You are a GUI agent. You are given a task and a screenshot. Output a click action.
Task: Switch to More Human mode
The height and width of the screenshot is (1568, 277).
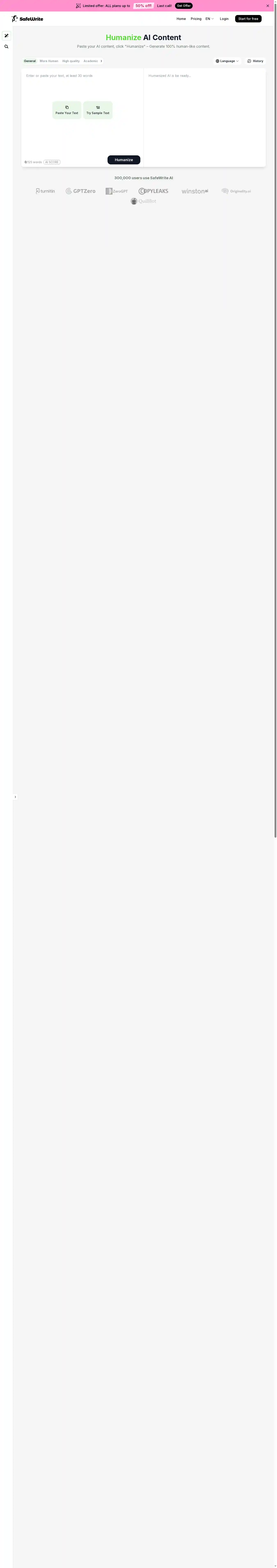pyautogui.click(x=49, y=61)
